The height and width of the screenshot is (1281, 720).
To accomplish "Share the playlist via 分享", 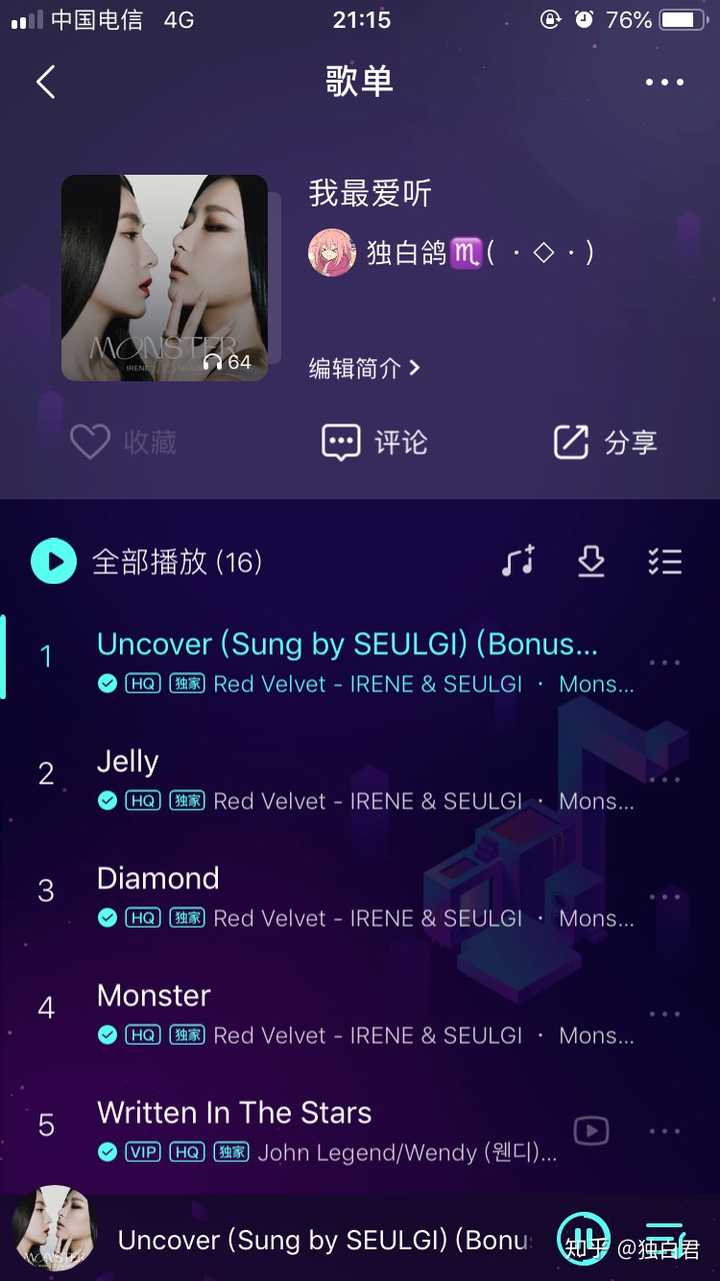I will click(606, 442).
